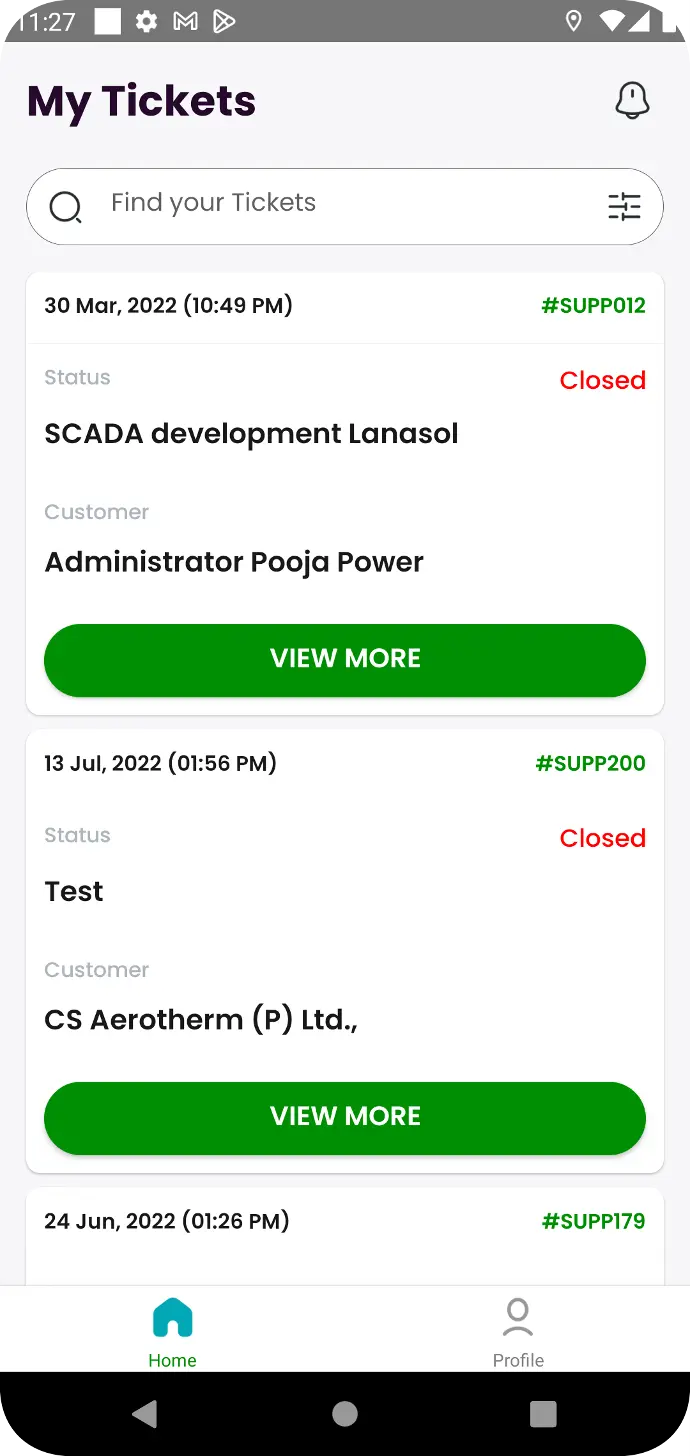Go back using system back button
690x1456 pixels.
(x=145, y=1413)
